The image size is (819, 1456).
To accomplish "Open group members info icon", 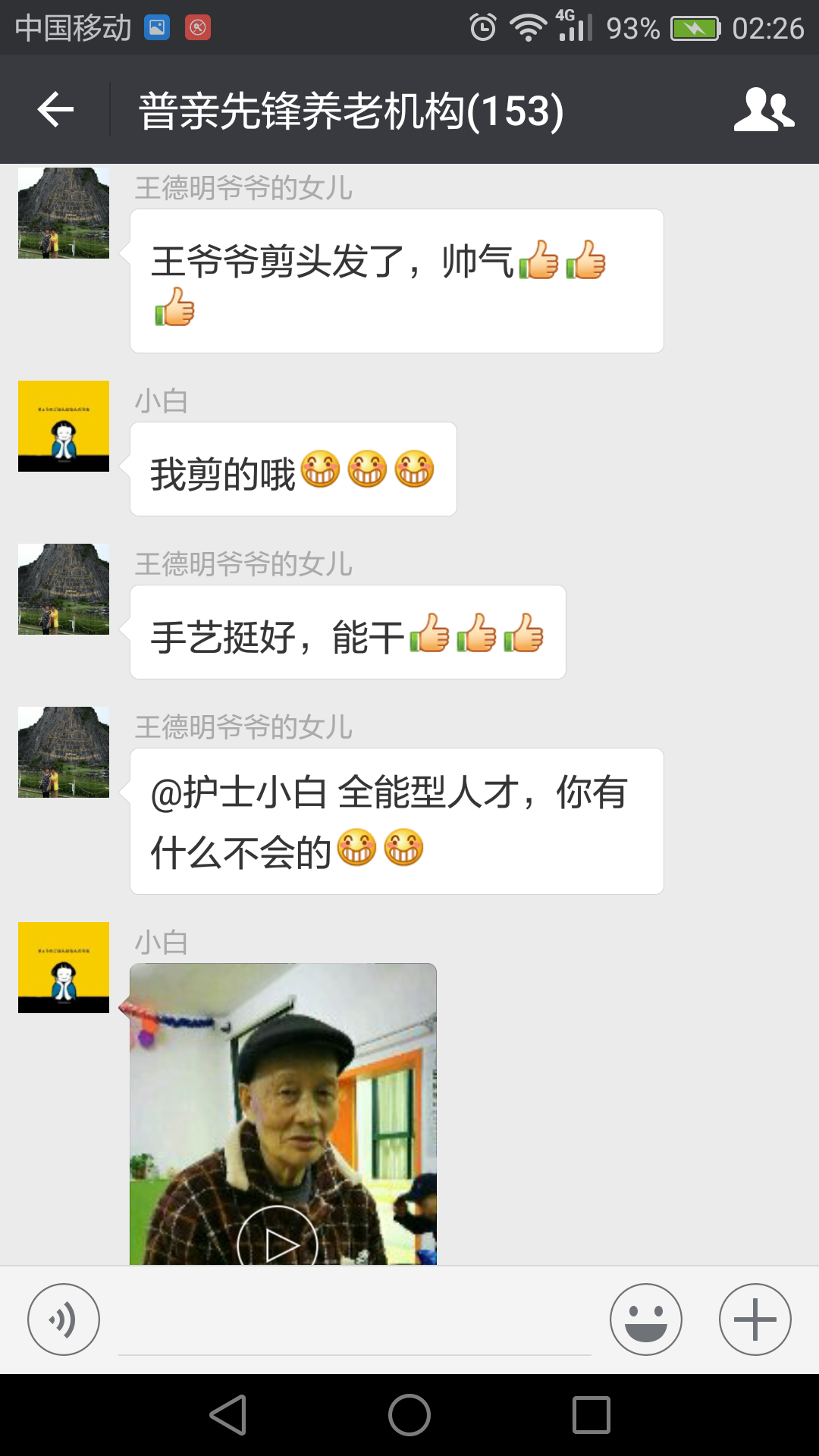I will 763,110.
